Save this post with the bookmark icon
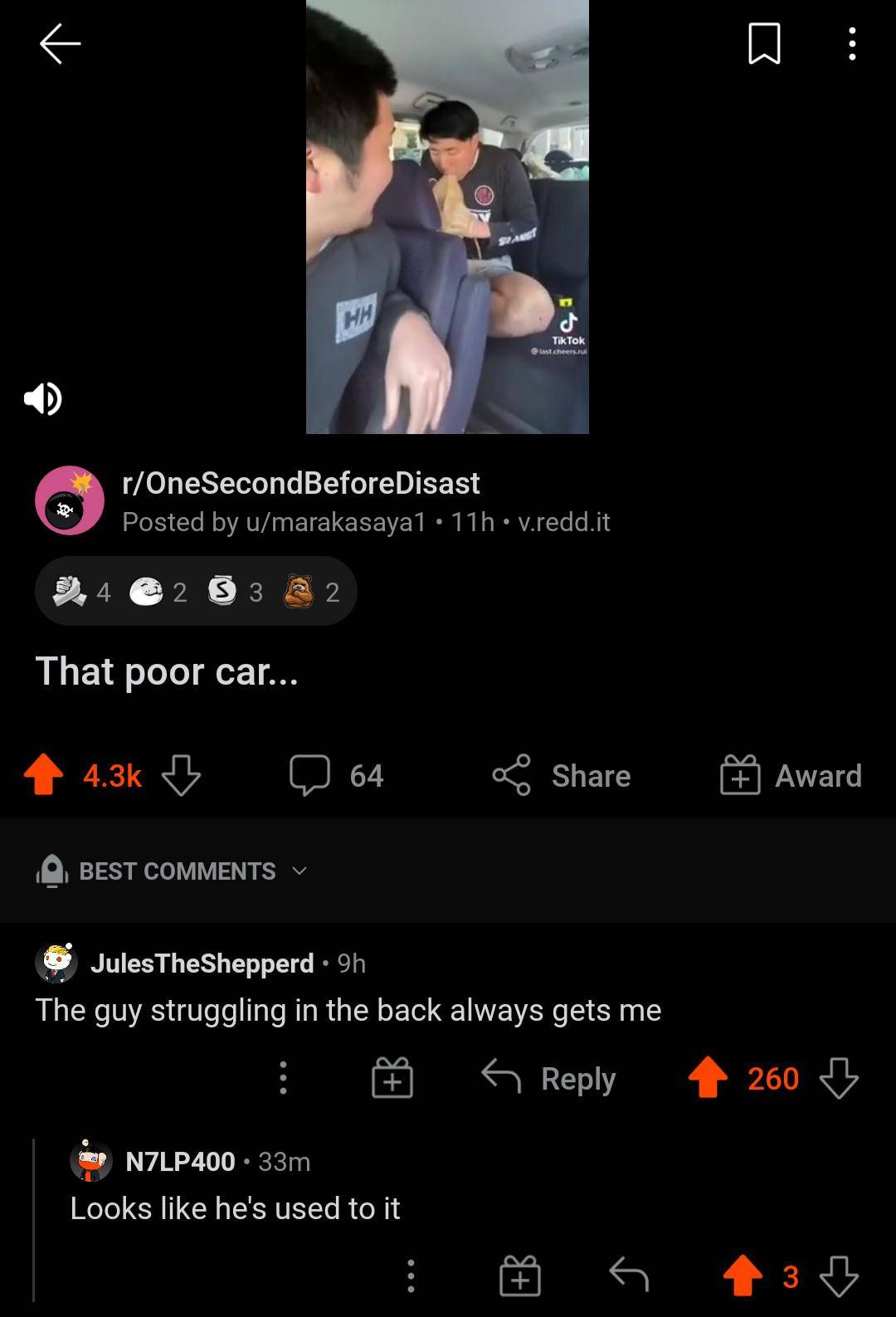896x1317 pixels. click(763, 43)
